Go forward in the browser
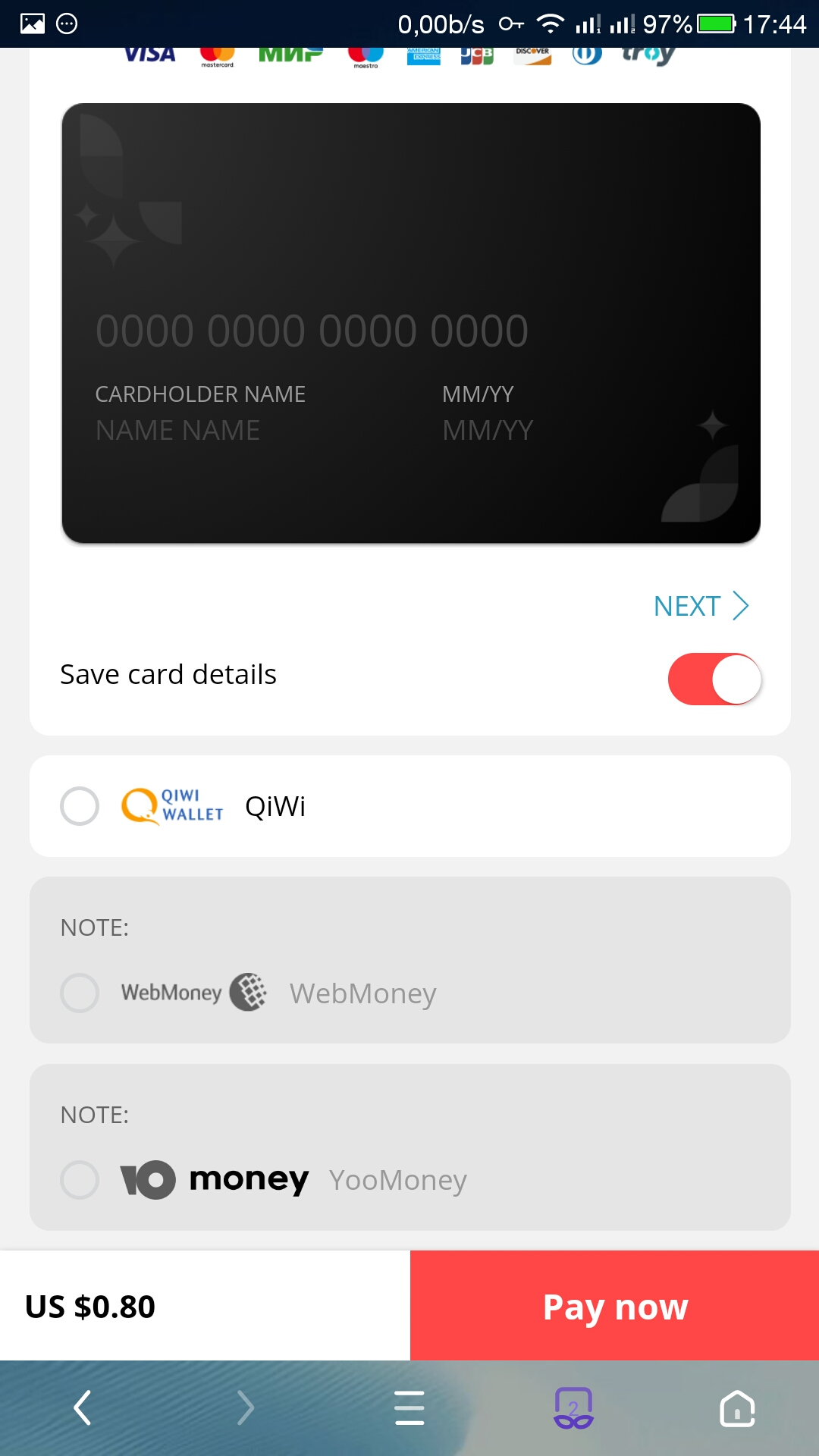Viewport: 819px width, 1456px height. (x=246, y=1408)
